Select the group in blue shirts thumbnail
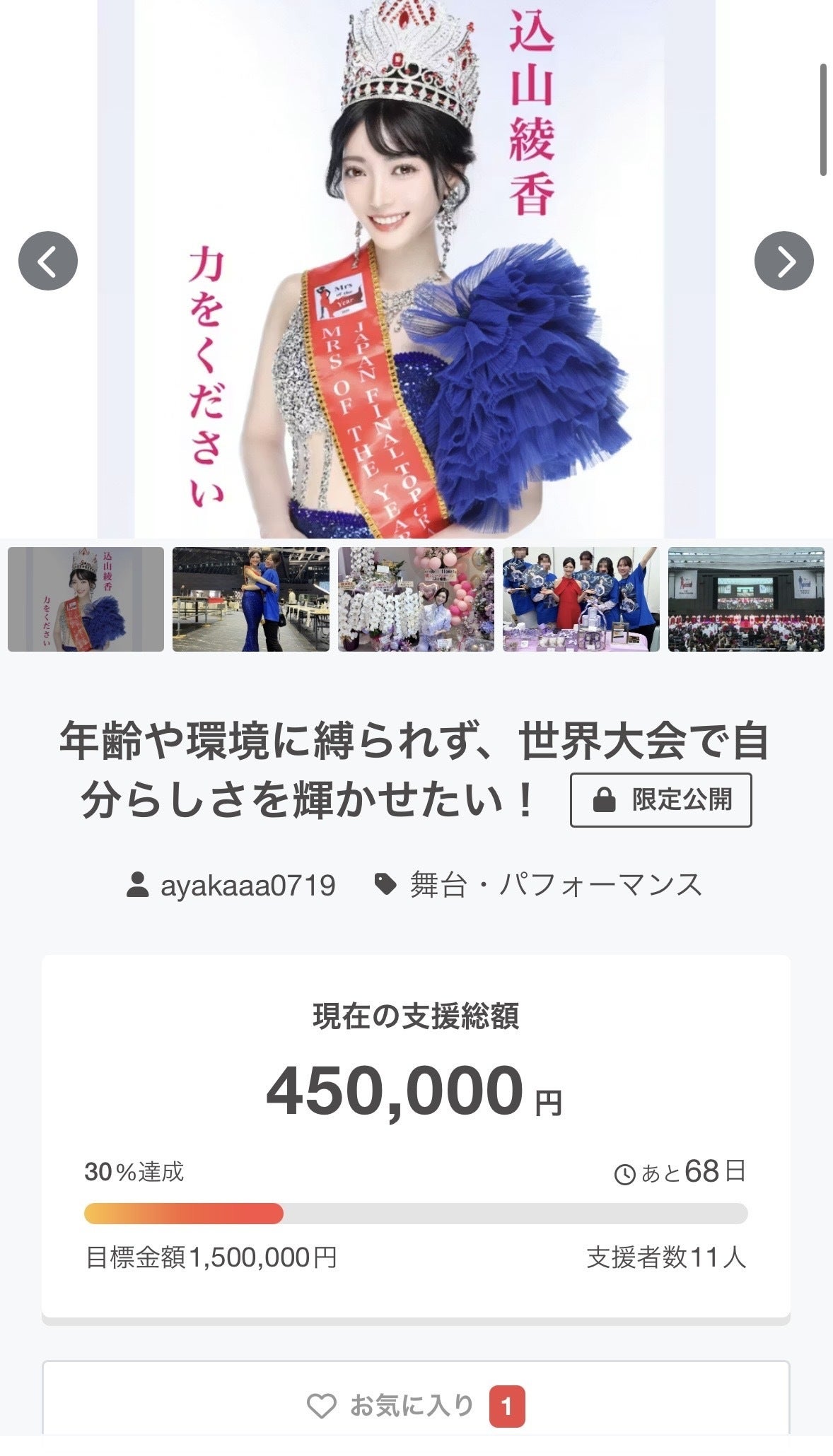Screen dimensions: 833x1456 [x=581, y=599]
